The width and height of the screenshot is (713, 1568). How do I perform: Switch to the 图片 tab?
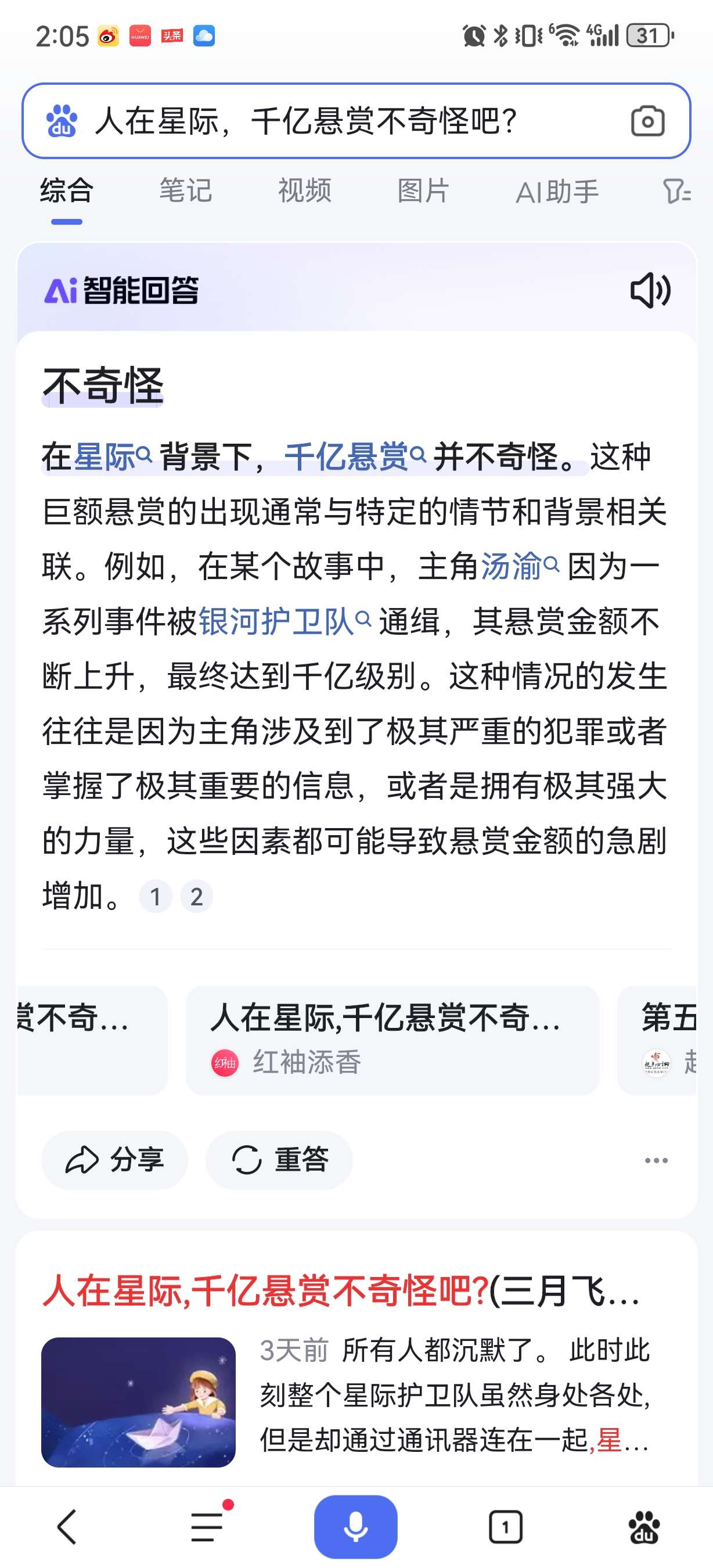[423, 191]
